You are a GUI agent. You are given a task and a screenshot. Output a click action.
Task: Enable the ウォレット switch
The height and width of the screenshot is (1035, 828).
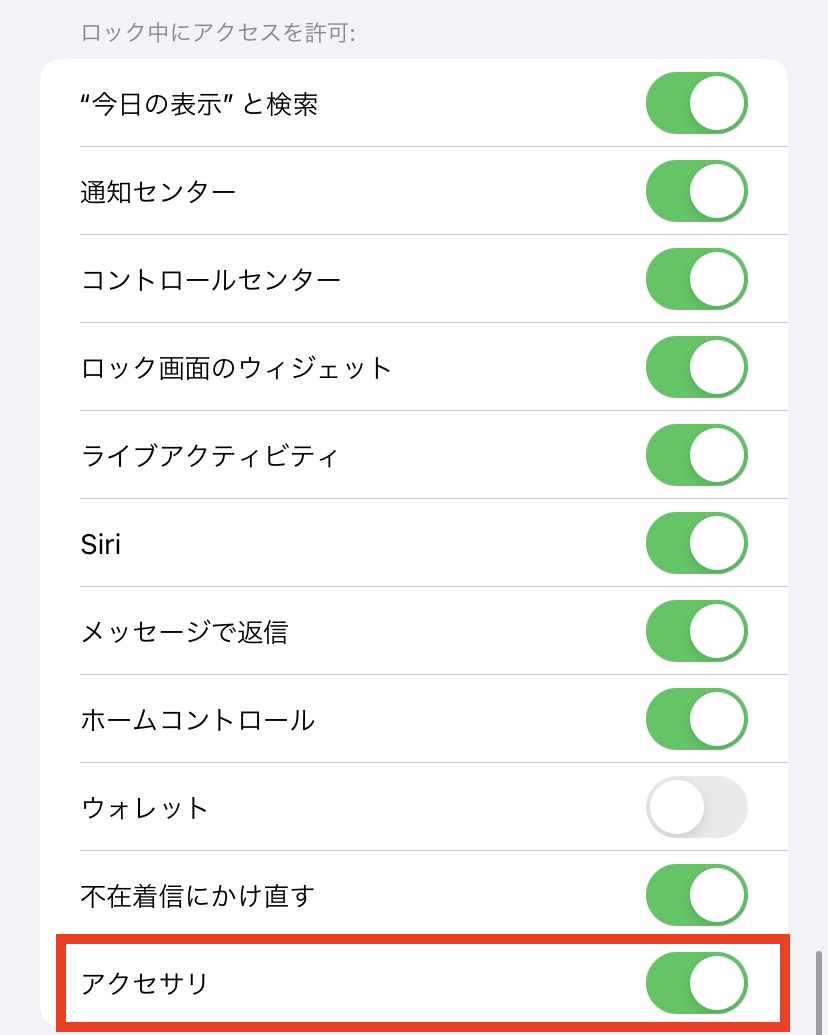coord(696,807)
